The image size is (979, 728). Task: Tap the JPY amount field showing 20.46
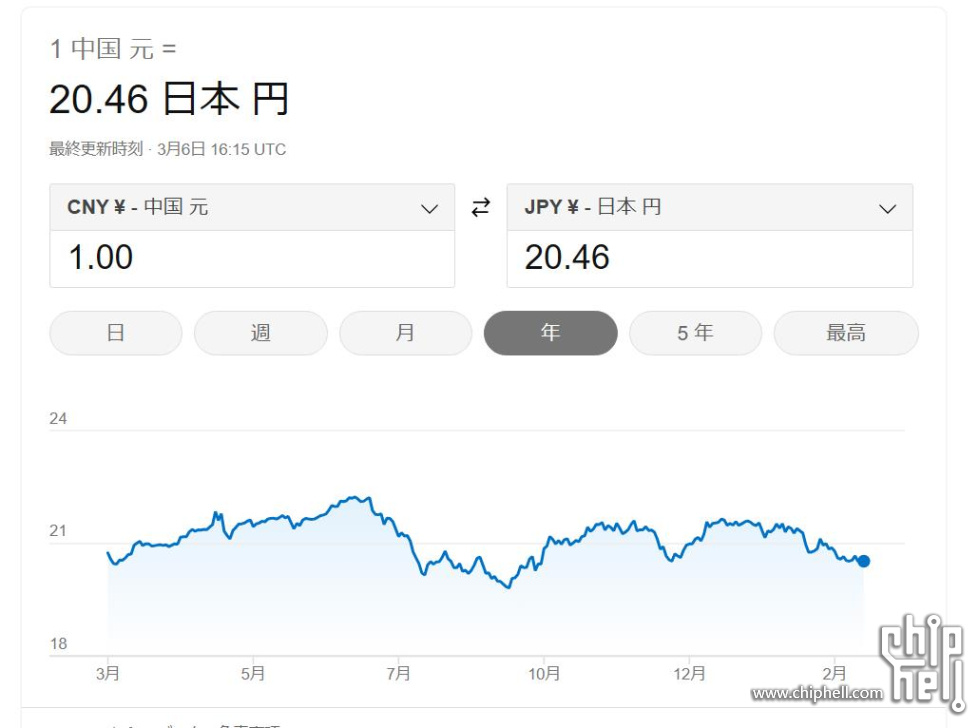click(x=709, y=258)
